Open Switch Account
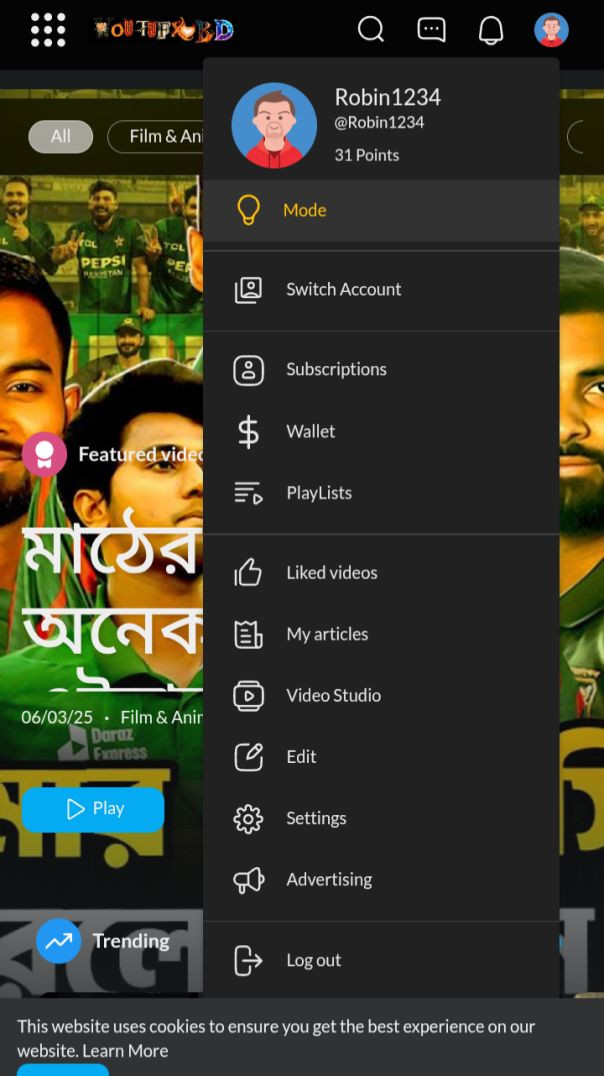The width and height of the screenshot is (604, 1076). [343, 290]
